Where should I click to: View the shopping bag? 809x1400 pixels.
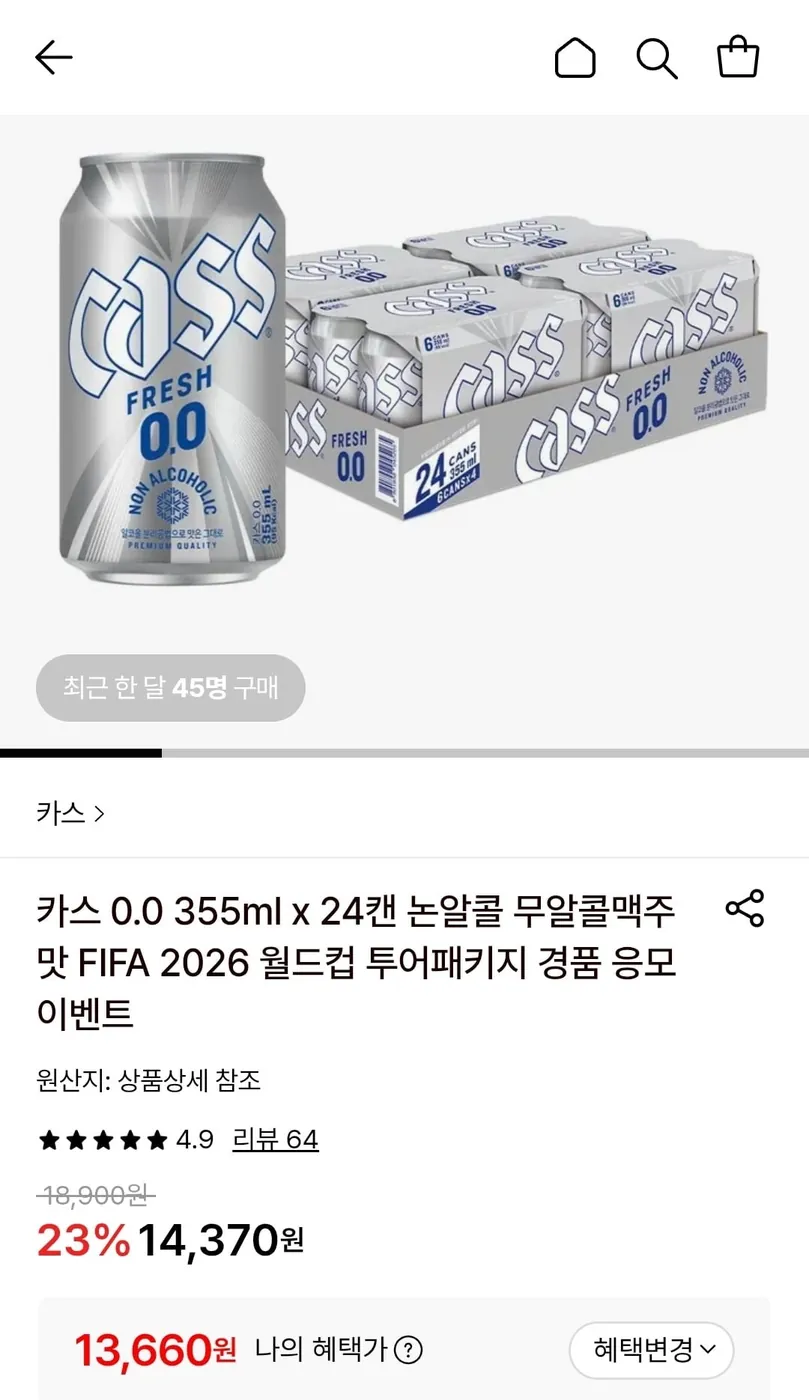pos(737,58)
